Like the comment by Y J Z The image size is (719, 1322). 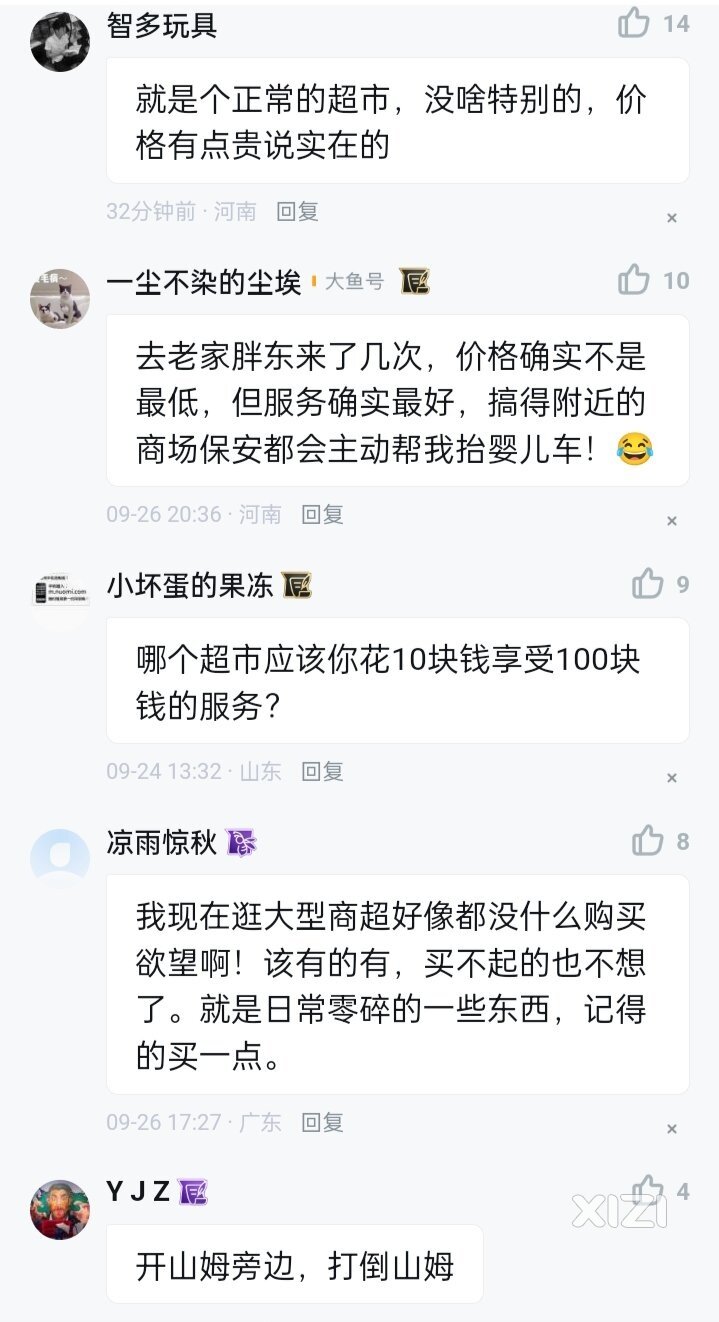click(648, 1190)
